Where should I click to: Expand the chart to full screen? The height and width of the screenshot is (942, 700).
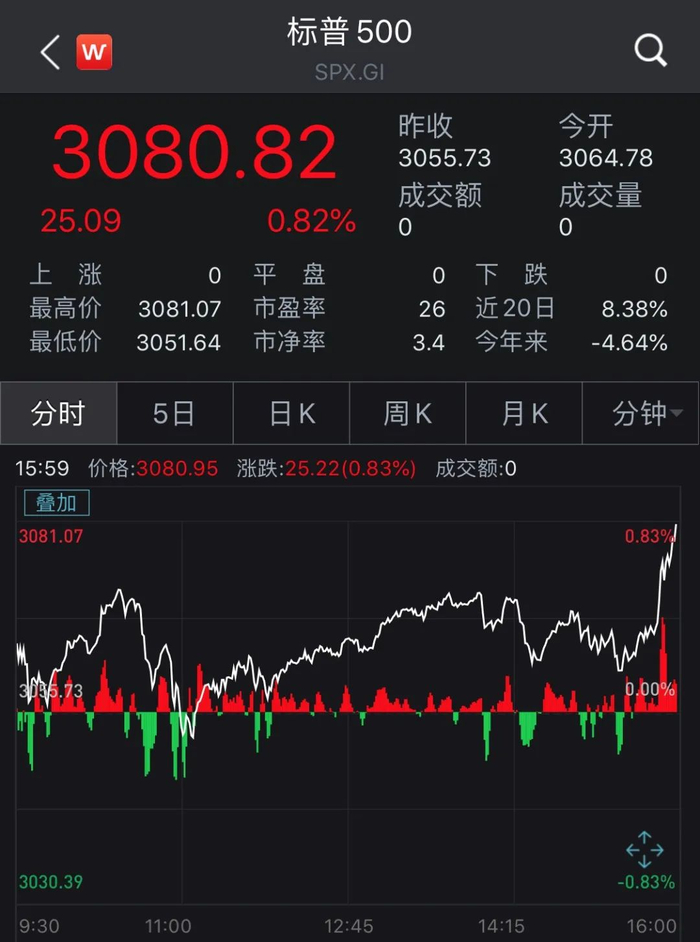point(644,849)
